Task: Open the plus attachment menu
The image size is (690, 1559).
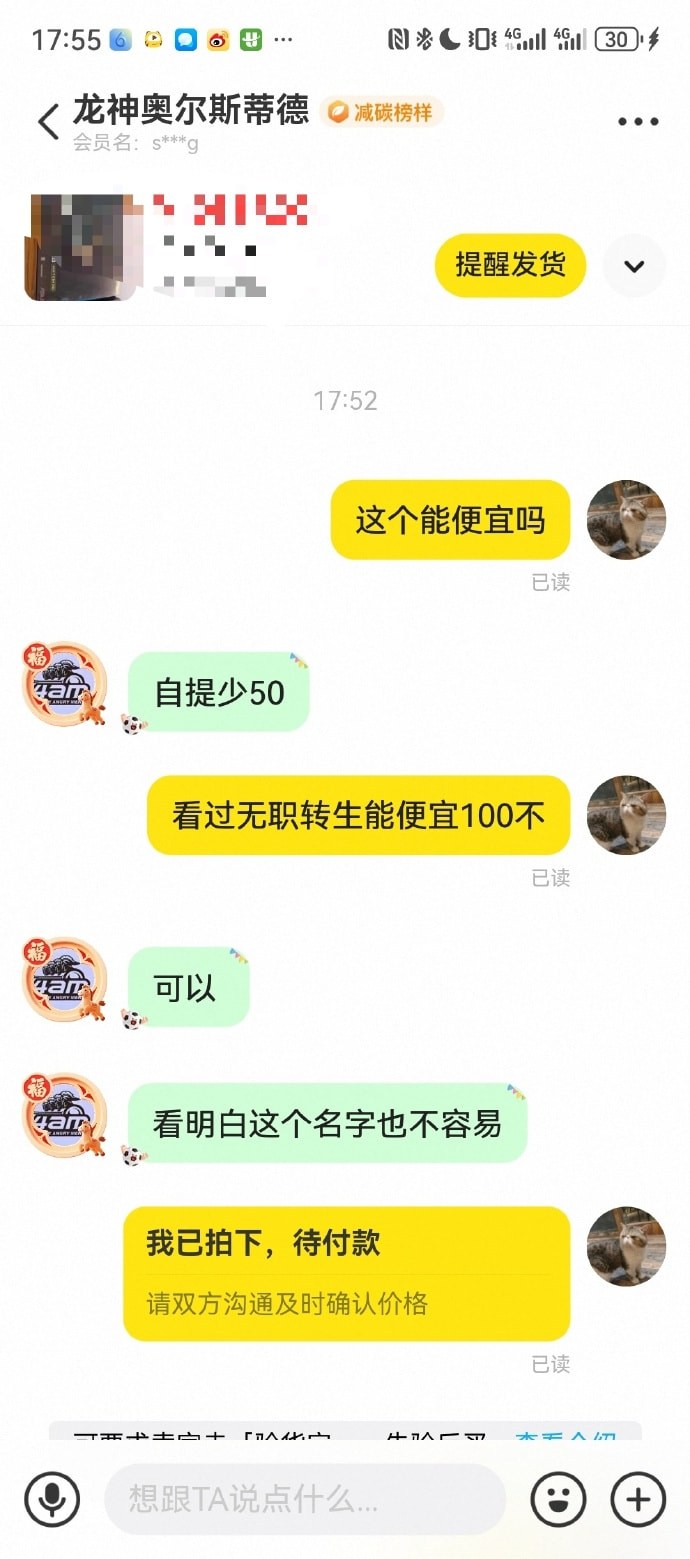Action: tap(638, 1498)
